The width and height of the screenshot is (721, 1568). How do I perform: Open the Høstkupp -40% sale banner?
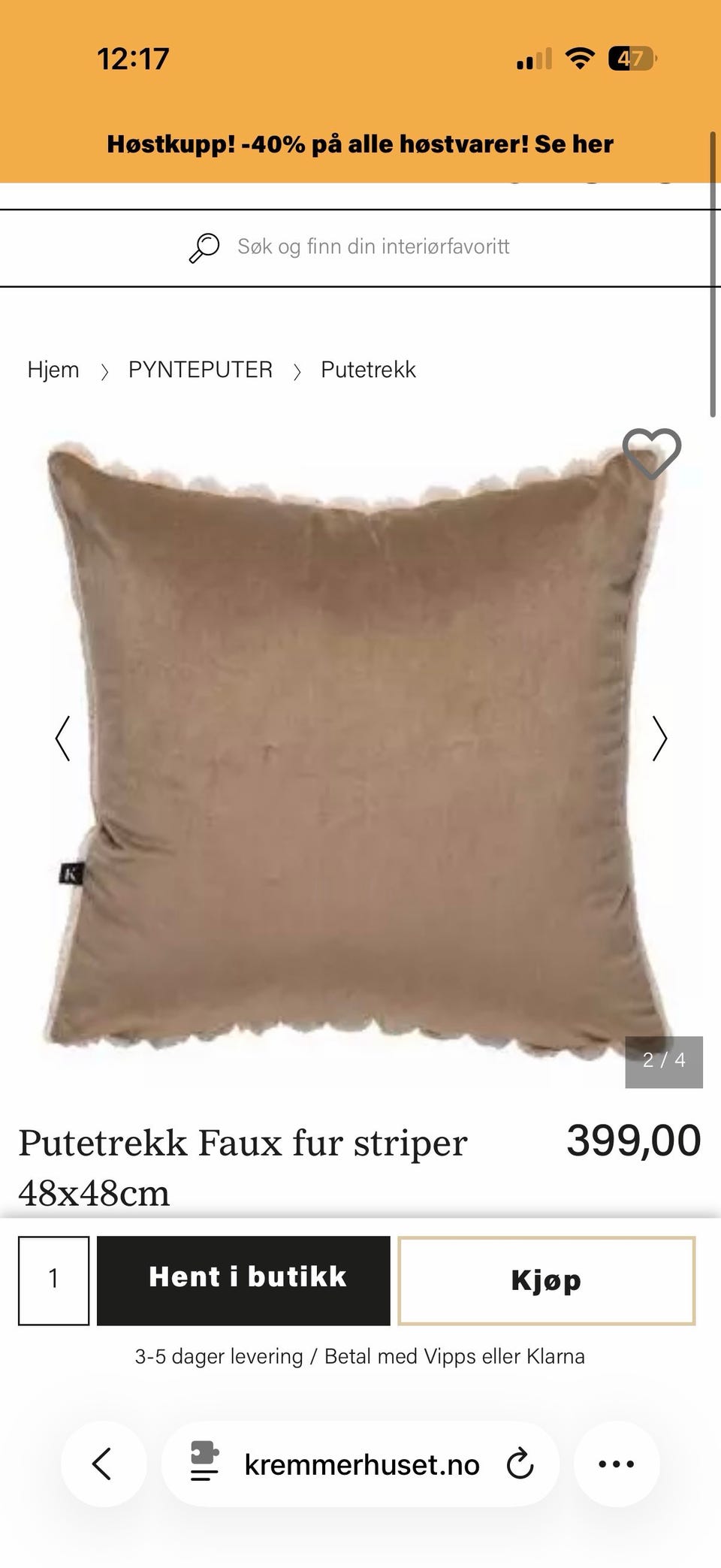tap(360, 144)
